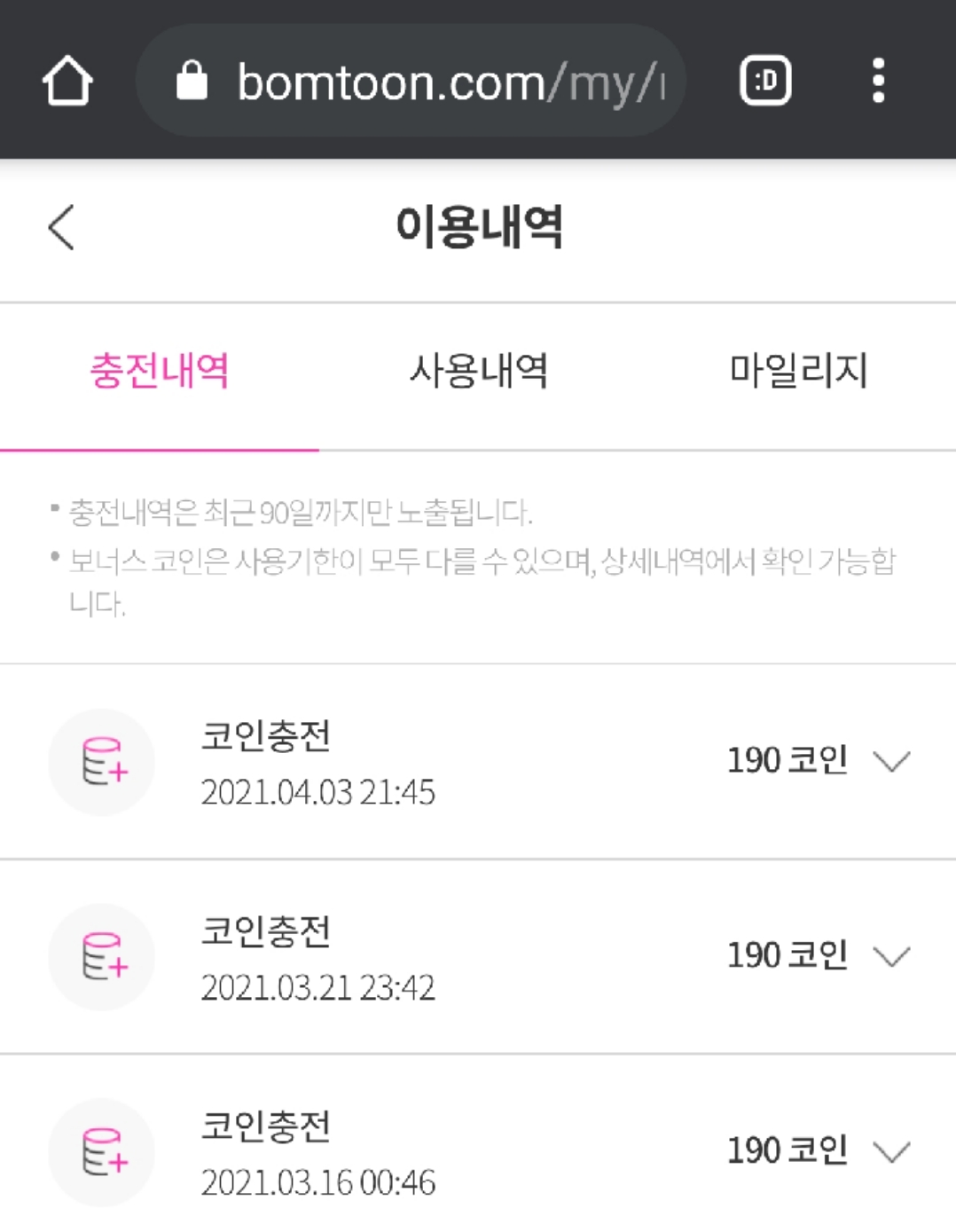The height and width of the screenshot is (1232, 956).
Task: Click the Home icon in the browser toolbar
Action: (x=71, y=81)
